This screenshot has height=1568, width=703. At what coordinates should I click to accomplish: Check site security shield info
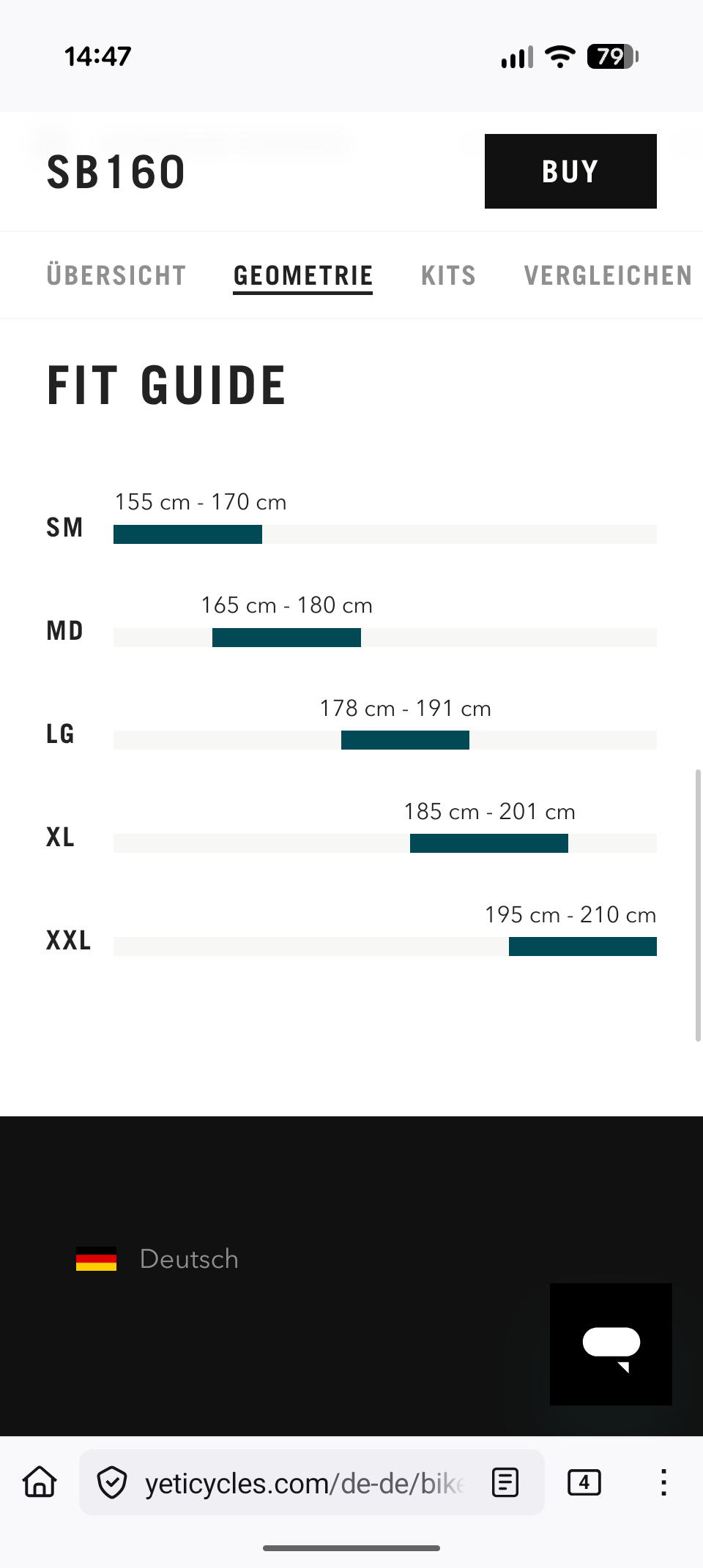pos(112,1482)
